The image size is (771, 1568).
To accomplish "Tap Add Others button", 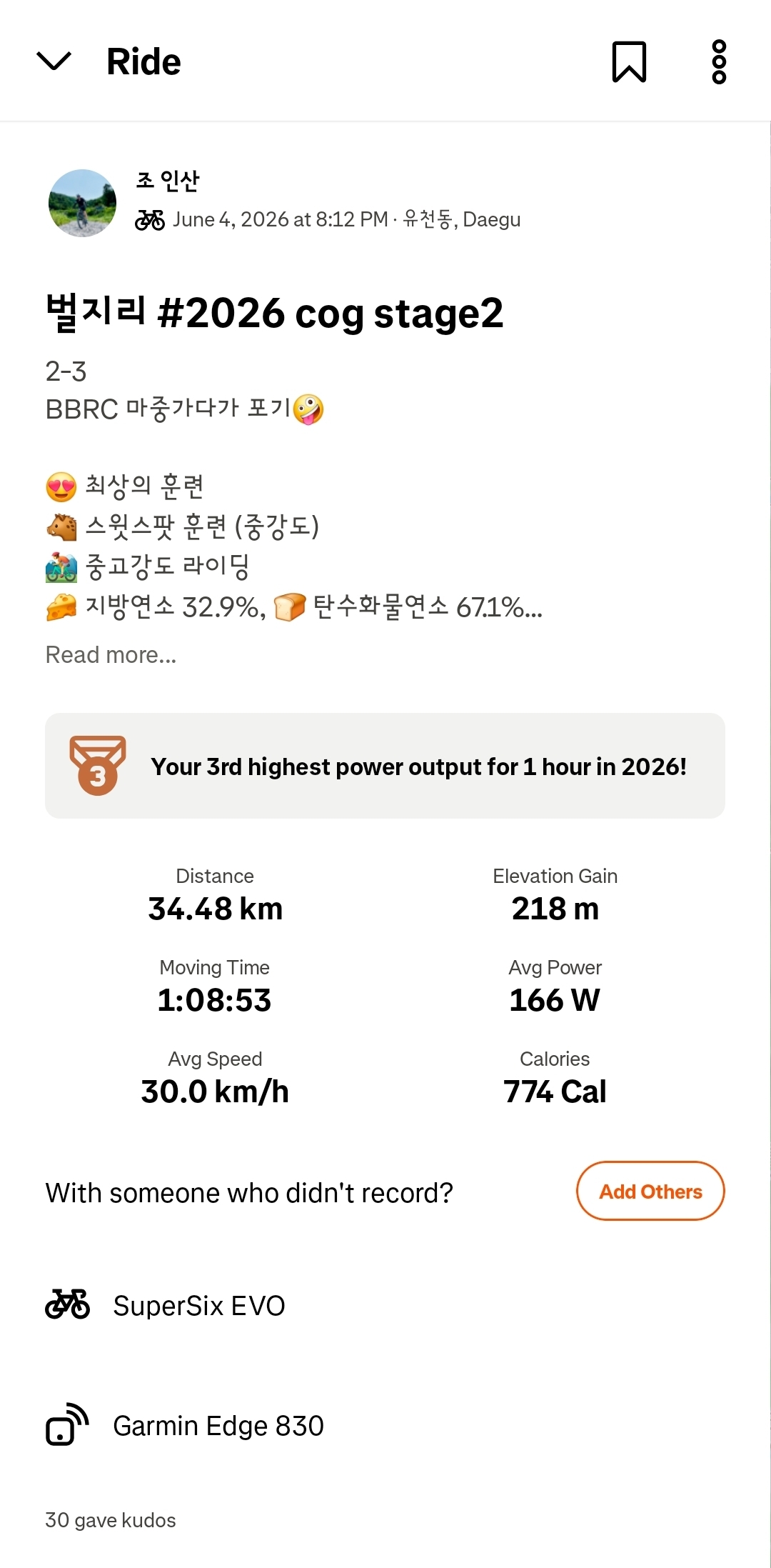I will [x=650, y=1191].
